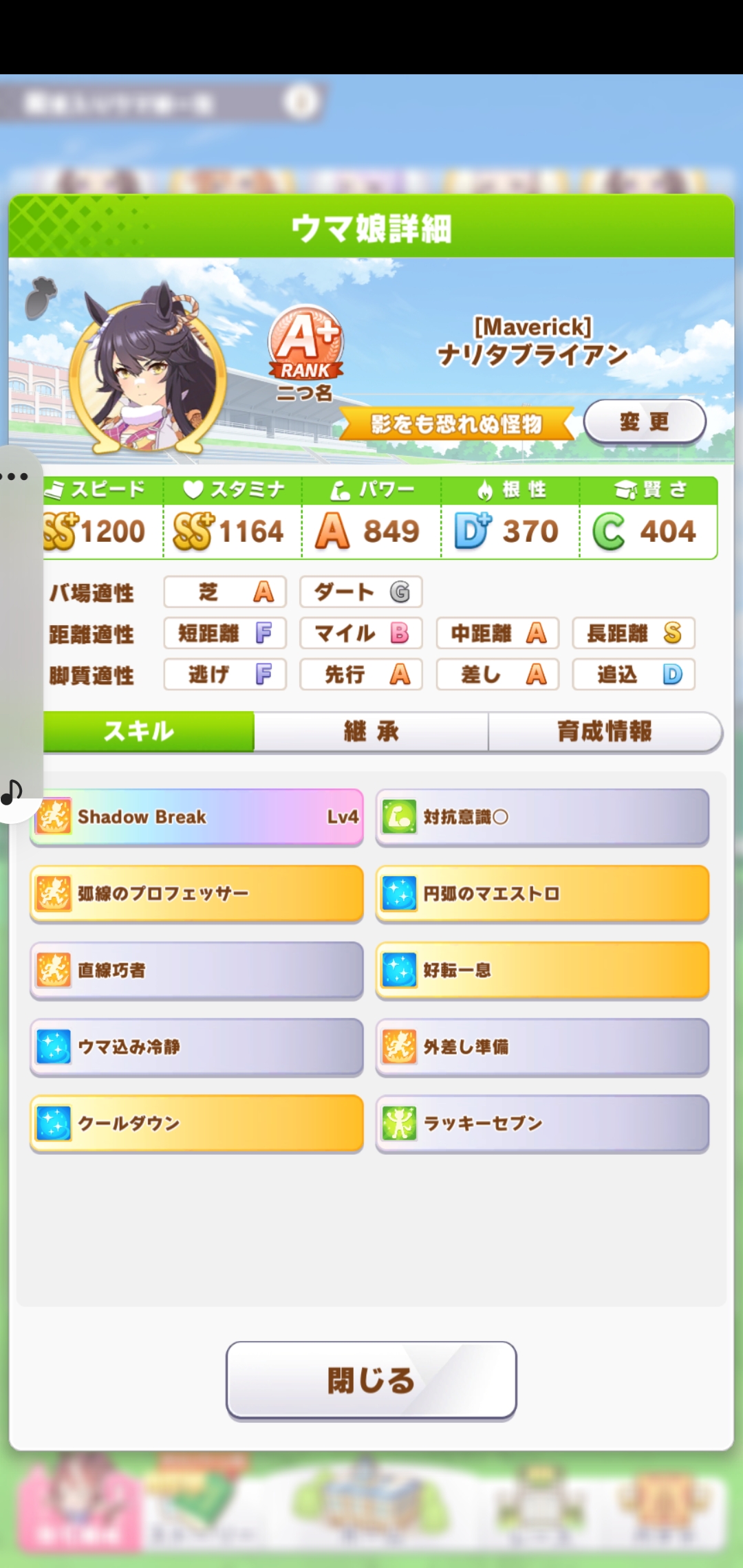The width and height of the screenshot is (743, 1568).
Task: View the 円弧のマエストロ skill
Action: (x=542, y=893)
